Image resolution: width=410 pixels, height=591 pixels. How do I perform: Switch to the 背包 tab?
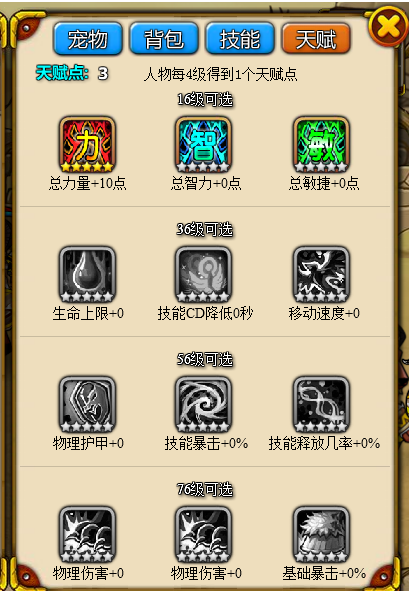click(x=164, y=38)
